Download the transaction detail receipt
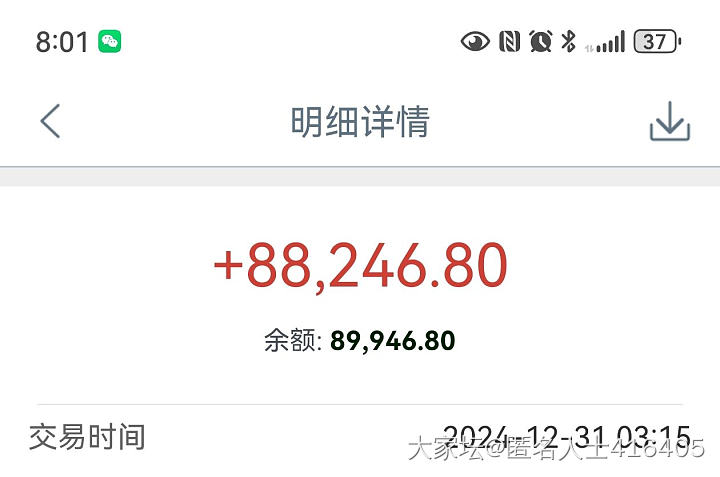The height and width of the screenshot is (477, 720). (669, 123)
